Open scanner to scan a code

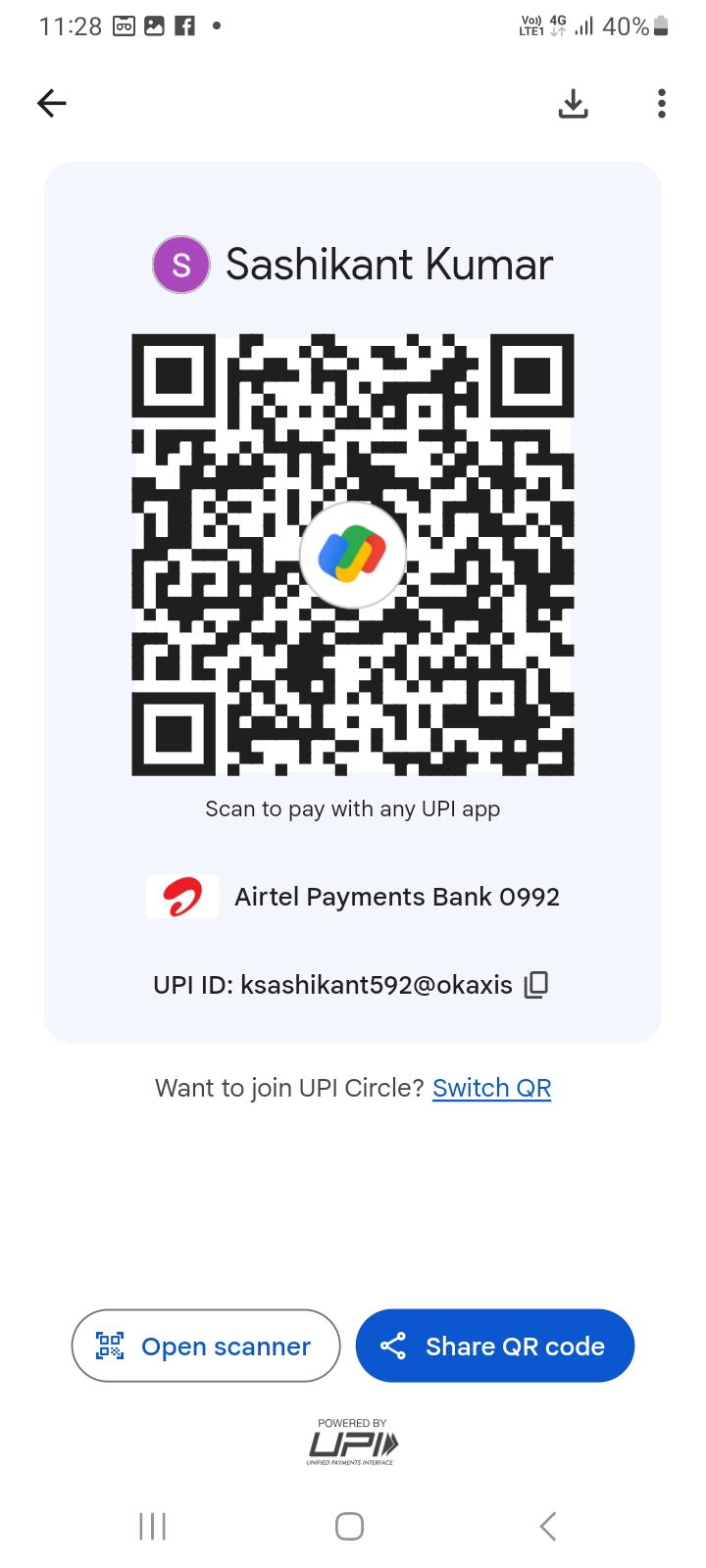(x=206, y=1346)
